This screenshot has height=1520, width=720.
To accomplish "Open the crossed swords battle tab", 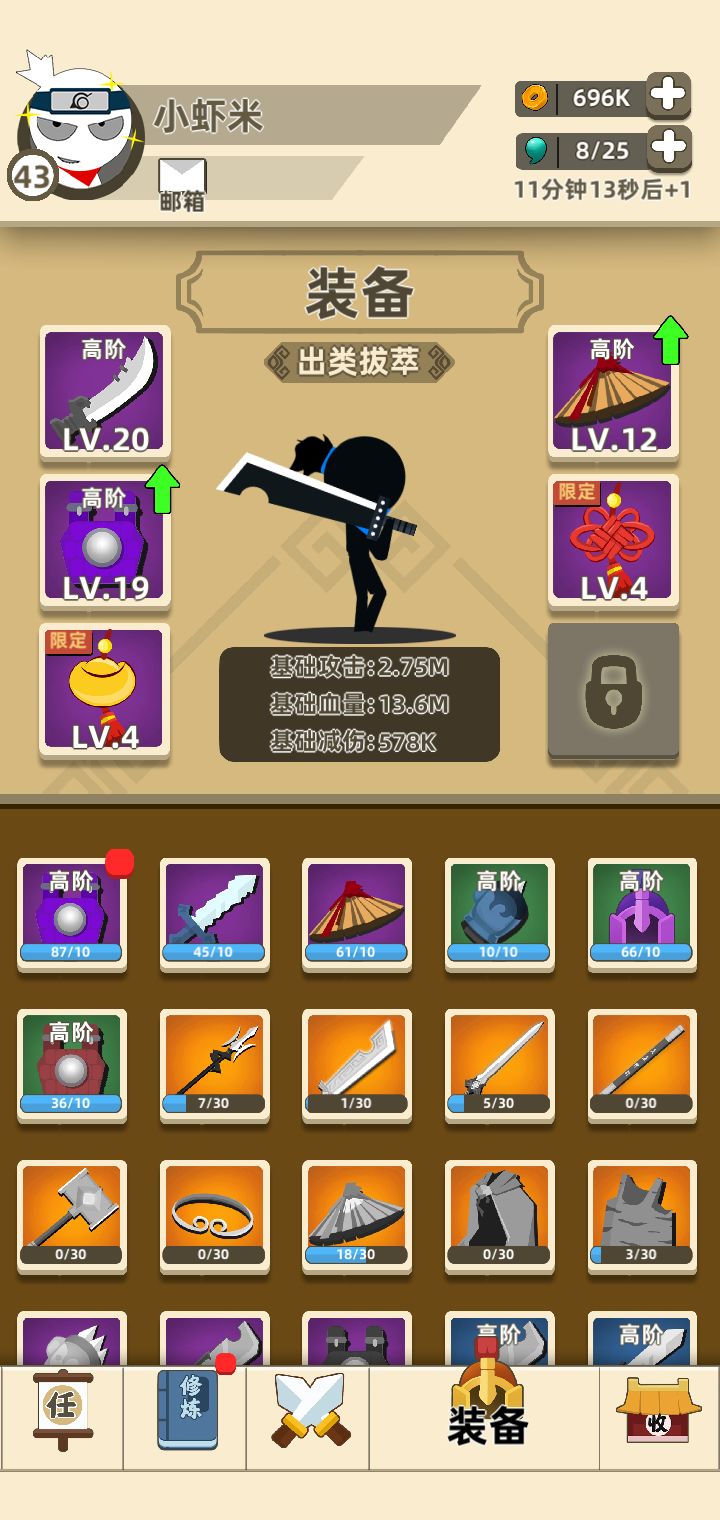I will click(308, 1416).
